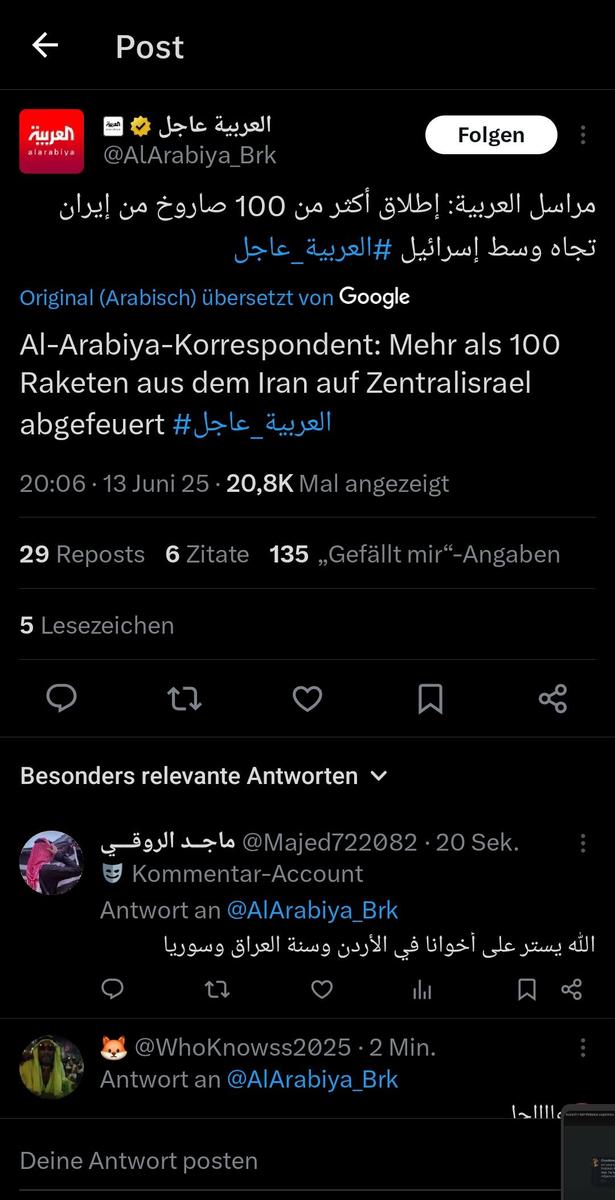Viewport: 615px width, 1200px height.
Task: Reply to the main post via comment icon
Action: pos(62,698)
